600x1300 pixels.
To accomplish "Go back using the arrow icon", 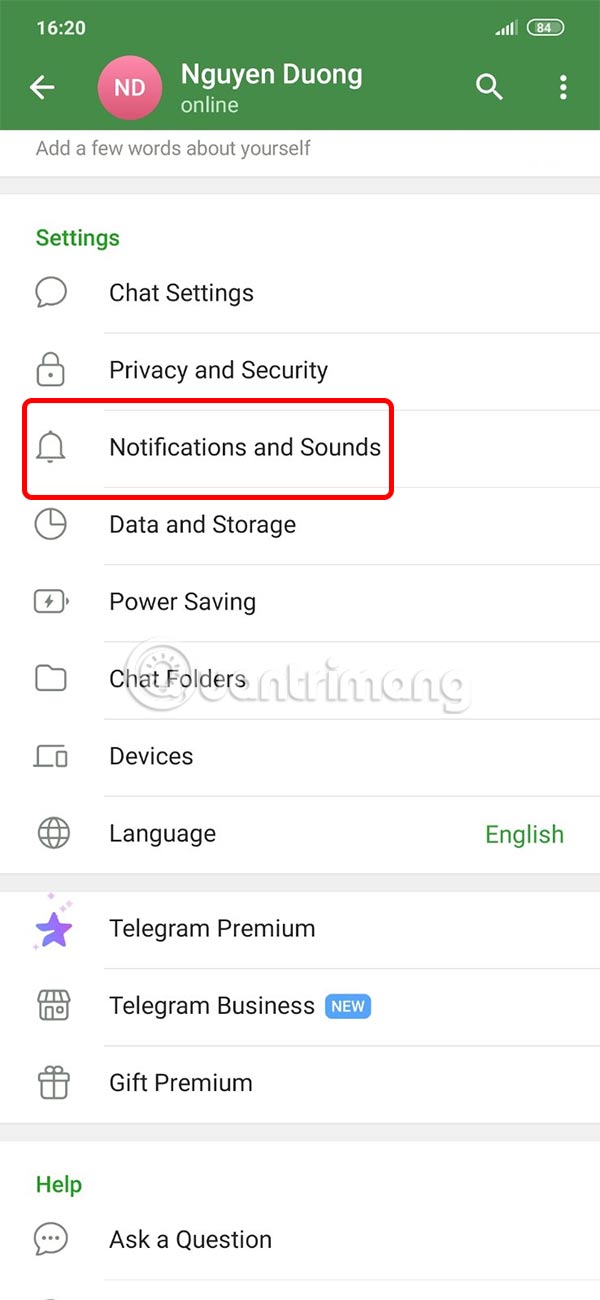I will [42, 88].
